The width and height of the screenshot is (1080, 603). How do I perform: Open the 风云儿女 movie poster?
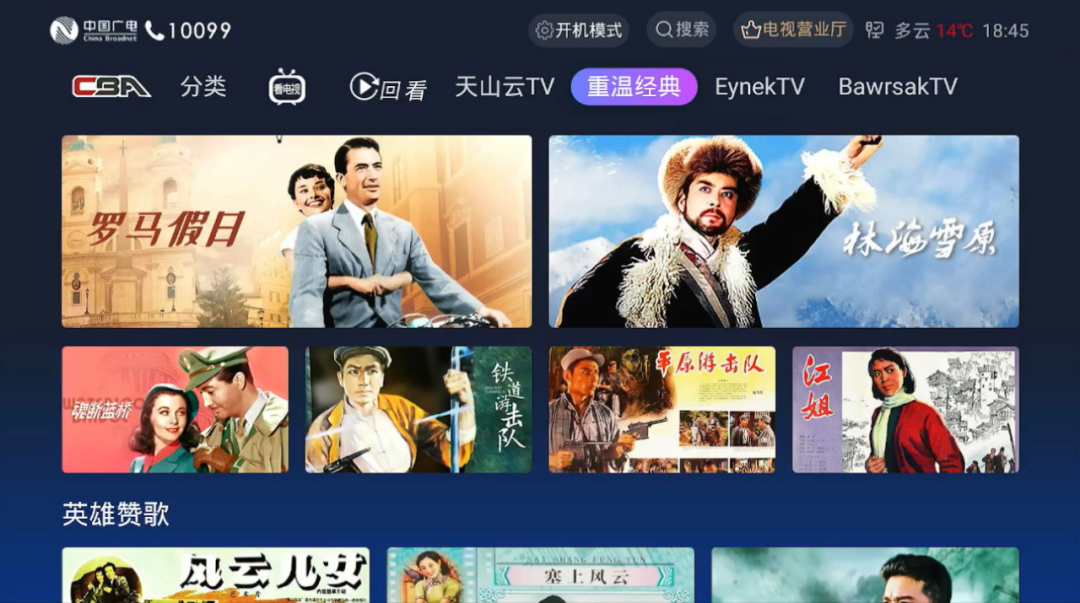pos(215,576)
